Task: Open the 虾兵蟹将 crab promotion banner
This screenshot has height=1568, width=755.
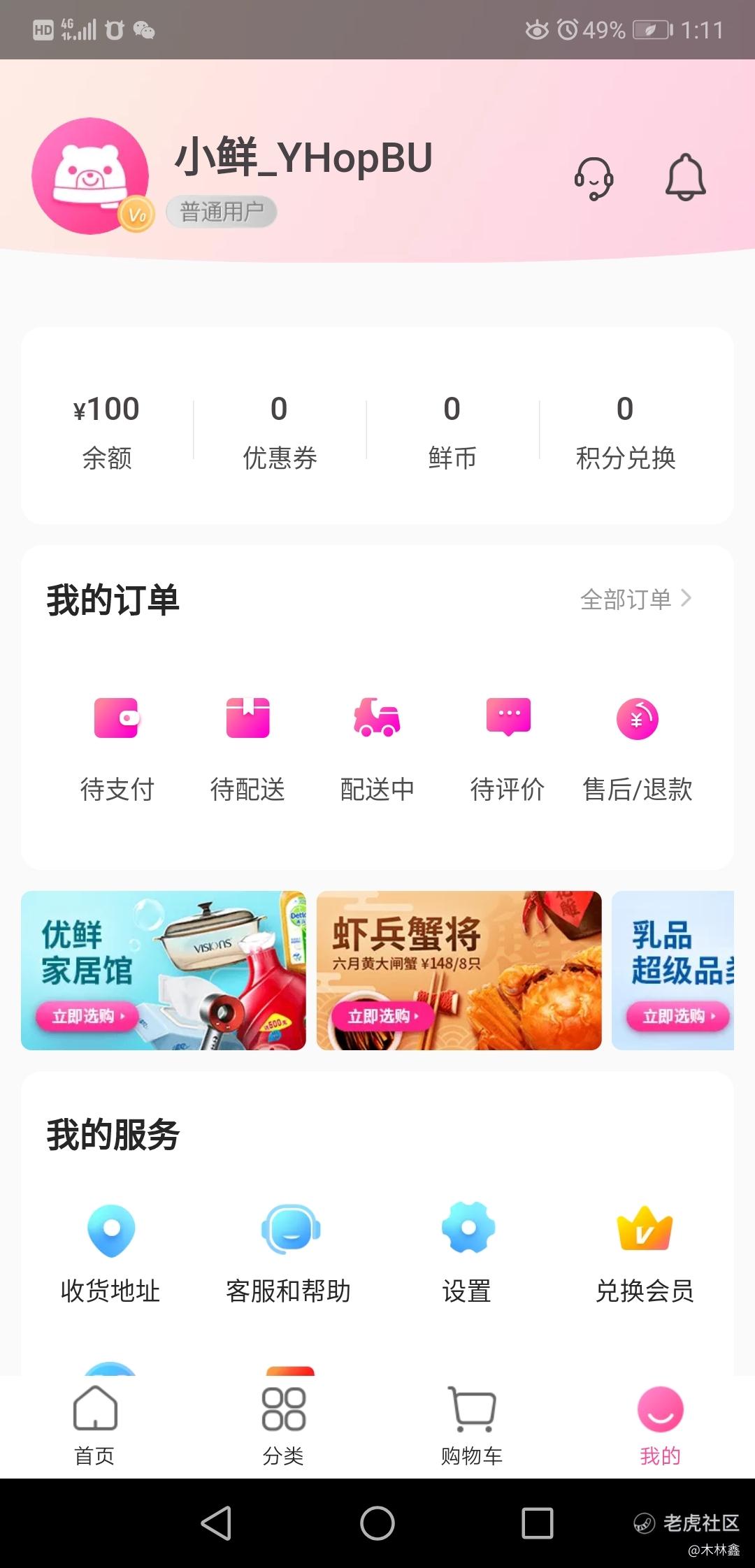Action: (459, 970)
